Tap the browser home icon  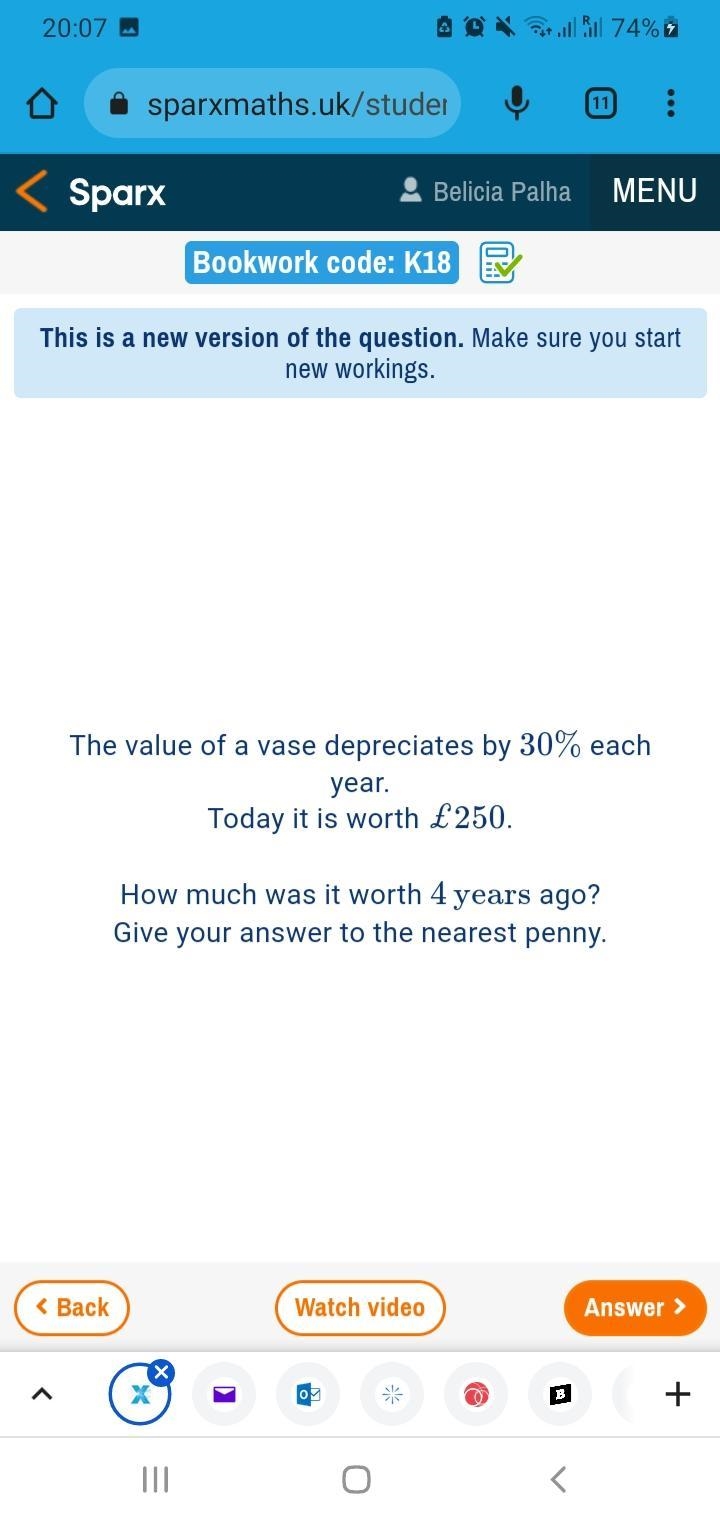pos(41,103)
